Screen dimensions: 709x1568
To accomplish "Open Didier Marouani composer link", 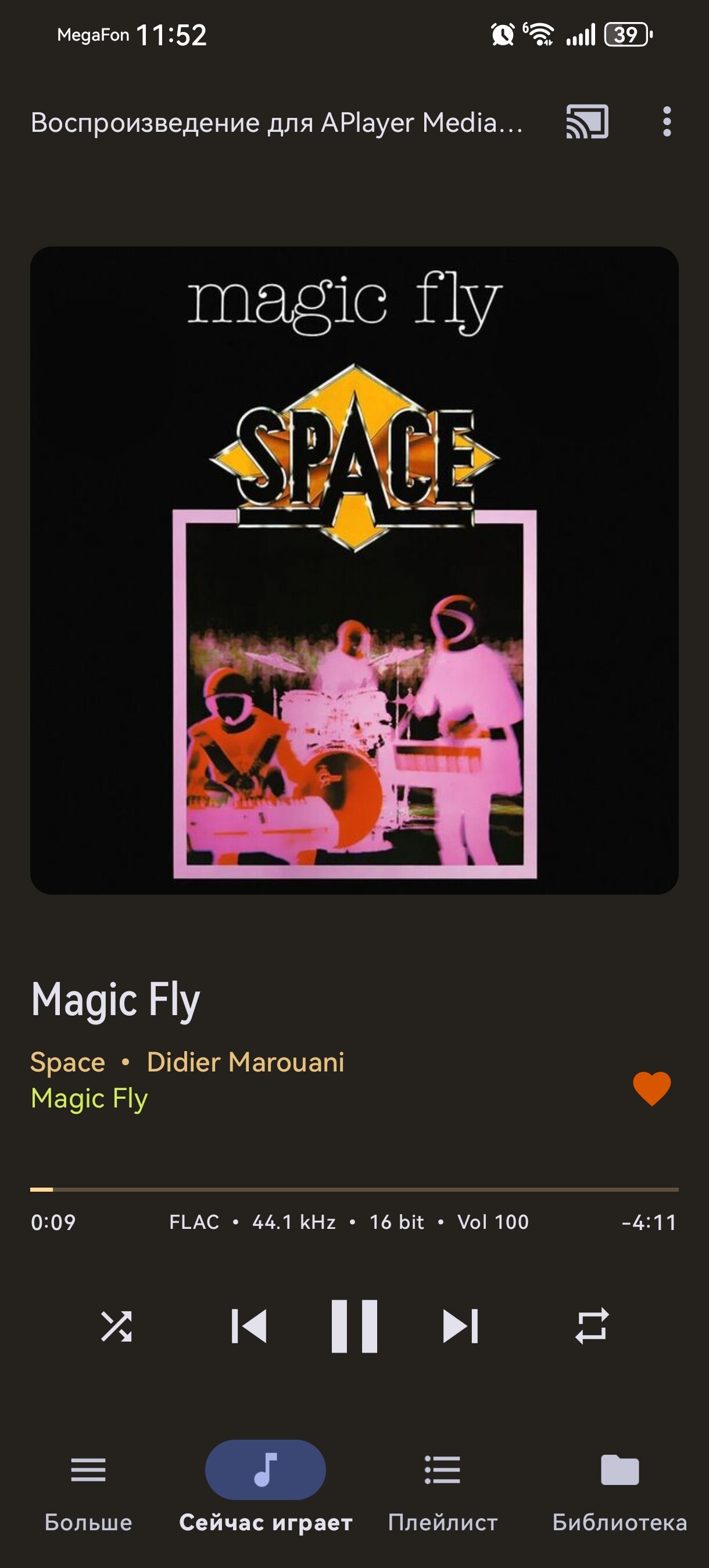I will click(245, 1062).
